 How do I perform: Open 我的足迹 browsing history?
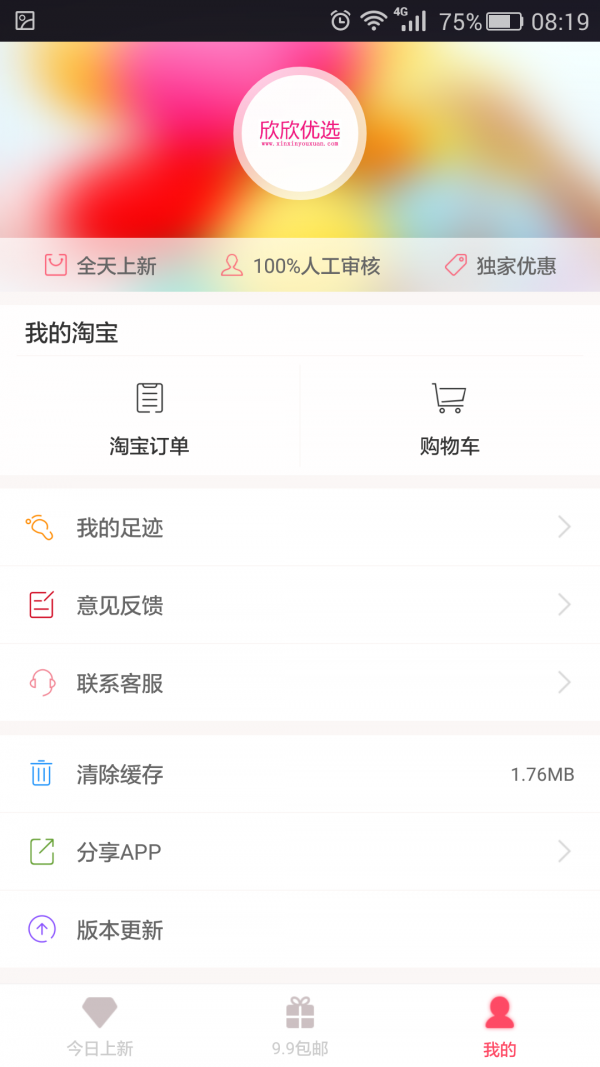[x=300, y=528]
